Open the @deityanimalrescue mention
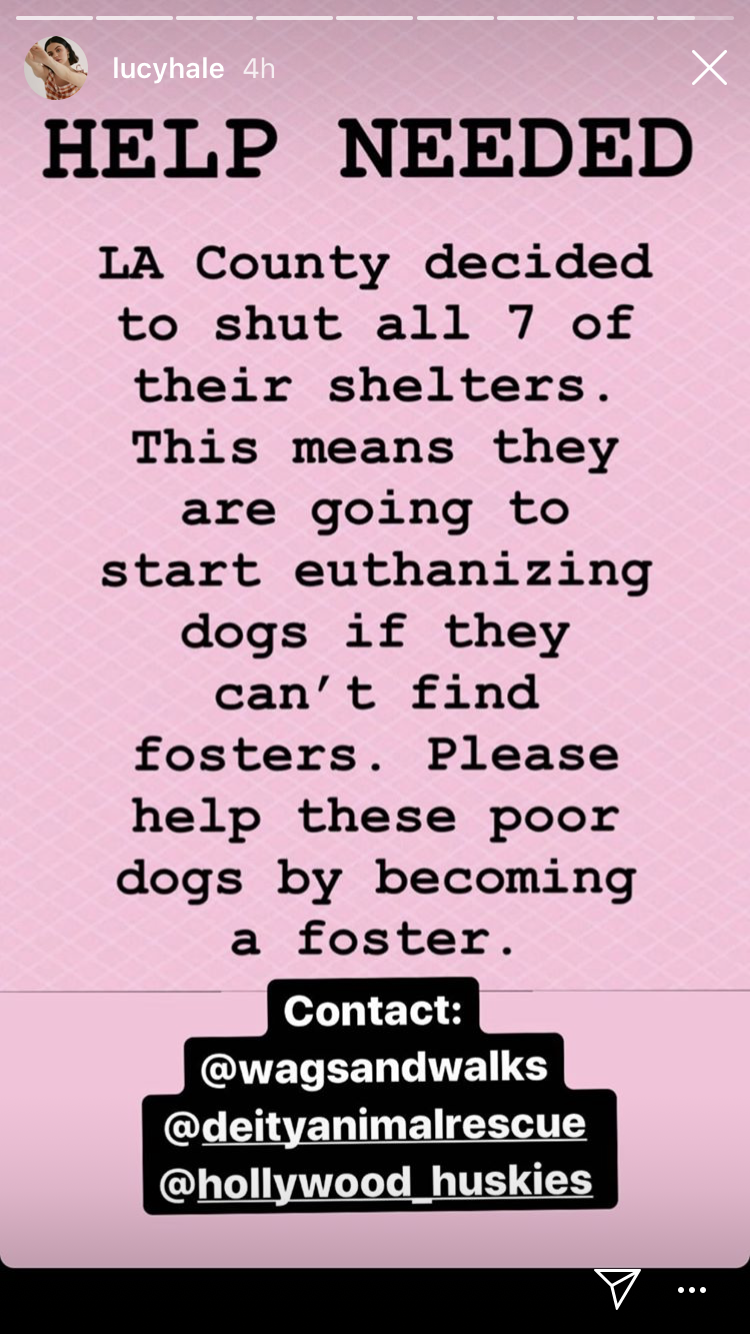This screenshot has width=750, height=1334. pos(376,1124)
